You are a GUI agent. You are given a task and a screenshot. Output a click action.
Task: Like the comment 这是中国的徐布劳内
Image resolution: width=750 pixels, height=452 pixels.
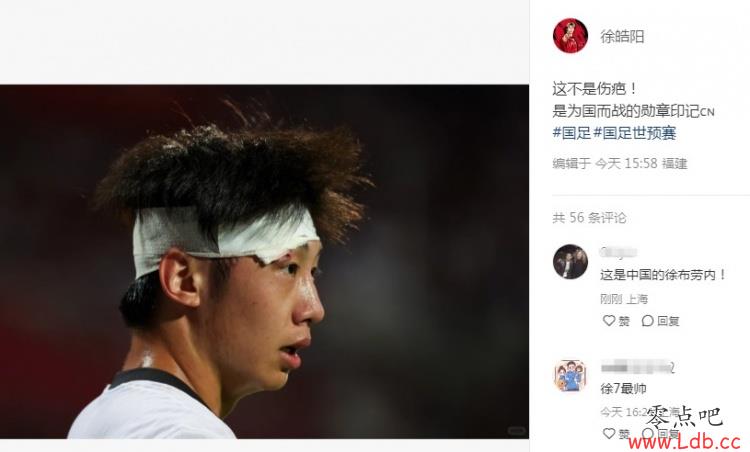pos(616,321)
